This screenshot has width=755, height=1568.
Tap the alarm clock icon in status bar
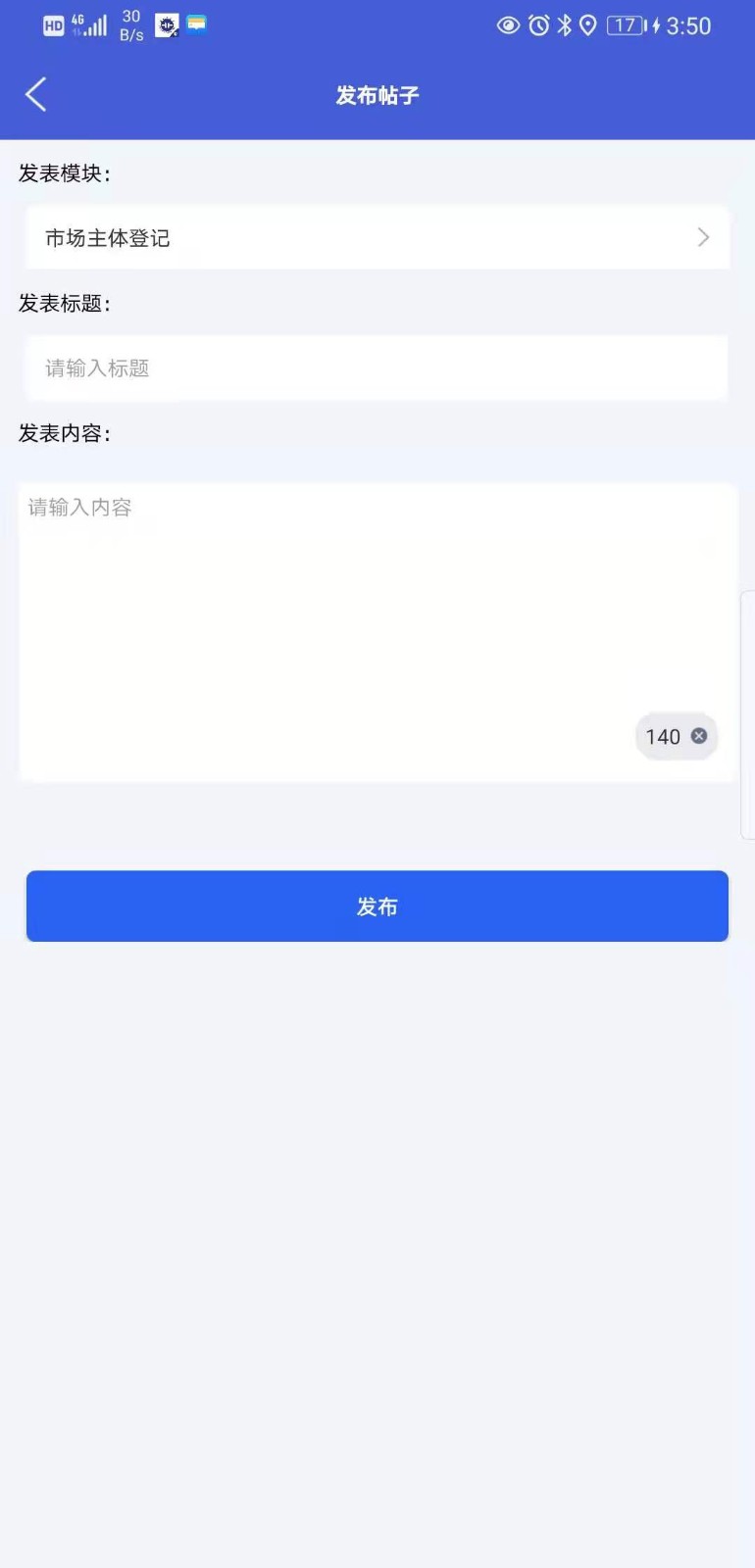tap(537, 25)
